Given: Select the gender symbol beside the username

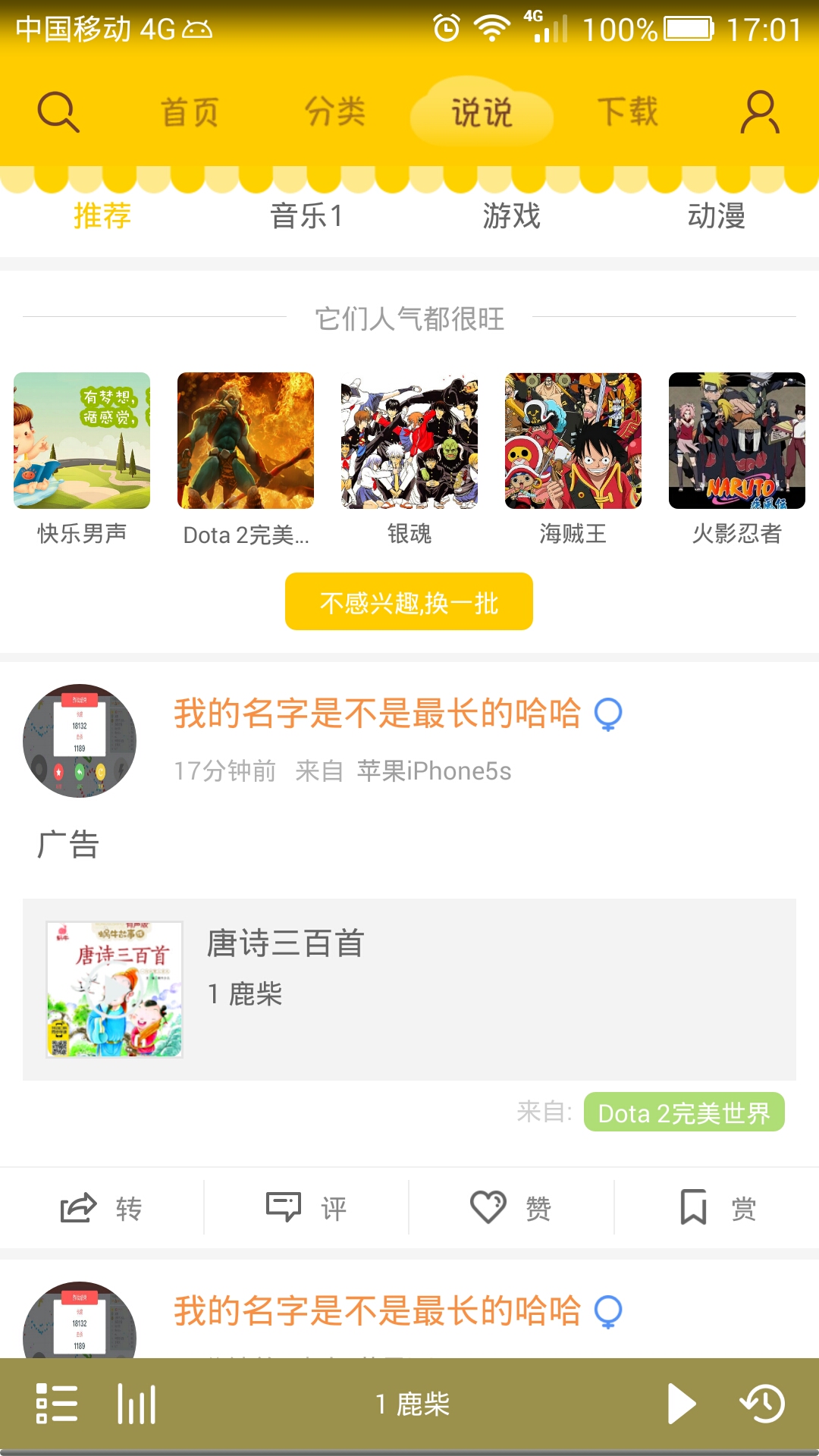Looking at the screenshot, I should point(610,713).
